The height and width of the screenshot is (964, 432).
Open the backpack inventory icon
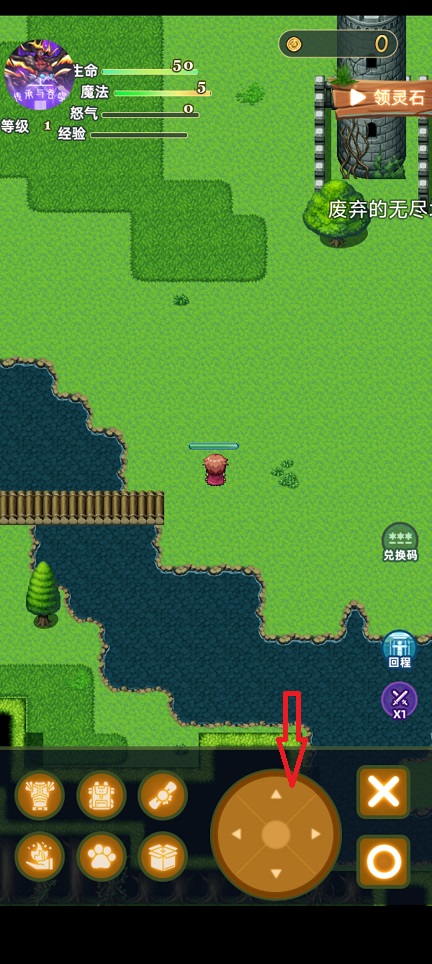[101, 796]
